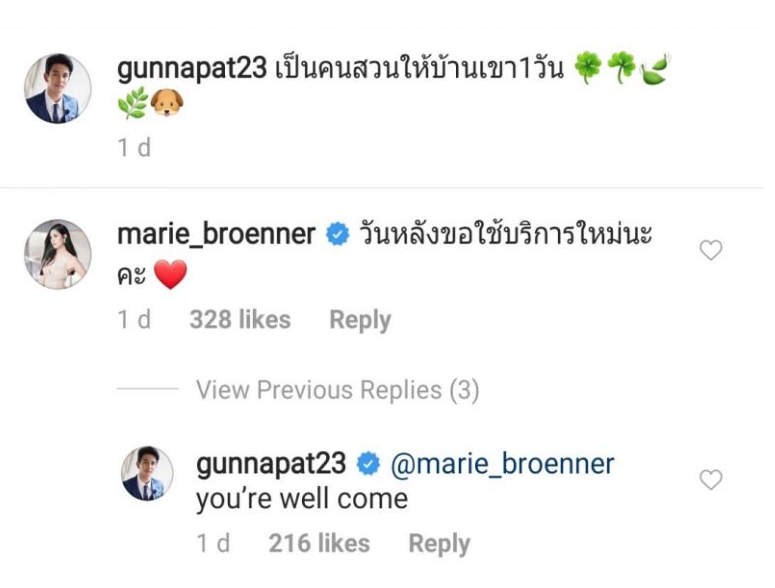775x588 pixels.
Task: View the 216 likes on gunnapat23's reply
Action: coord(319,544)
